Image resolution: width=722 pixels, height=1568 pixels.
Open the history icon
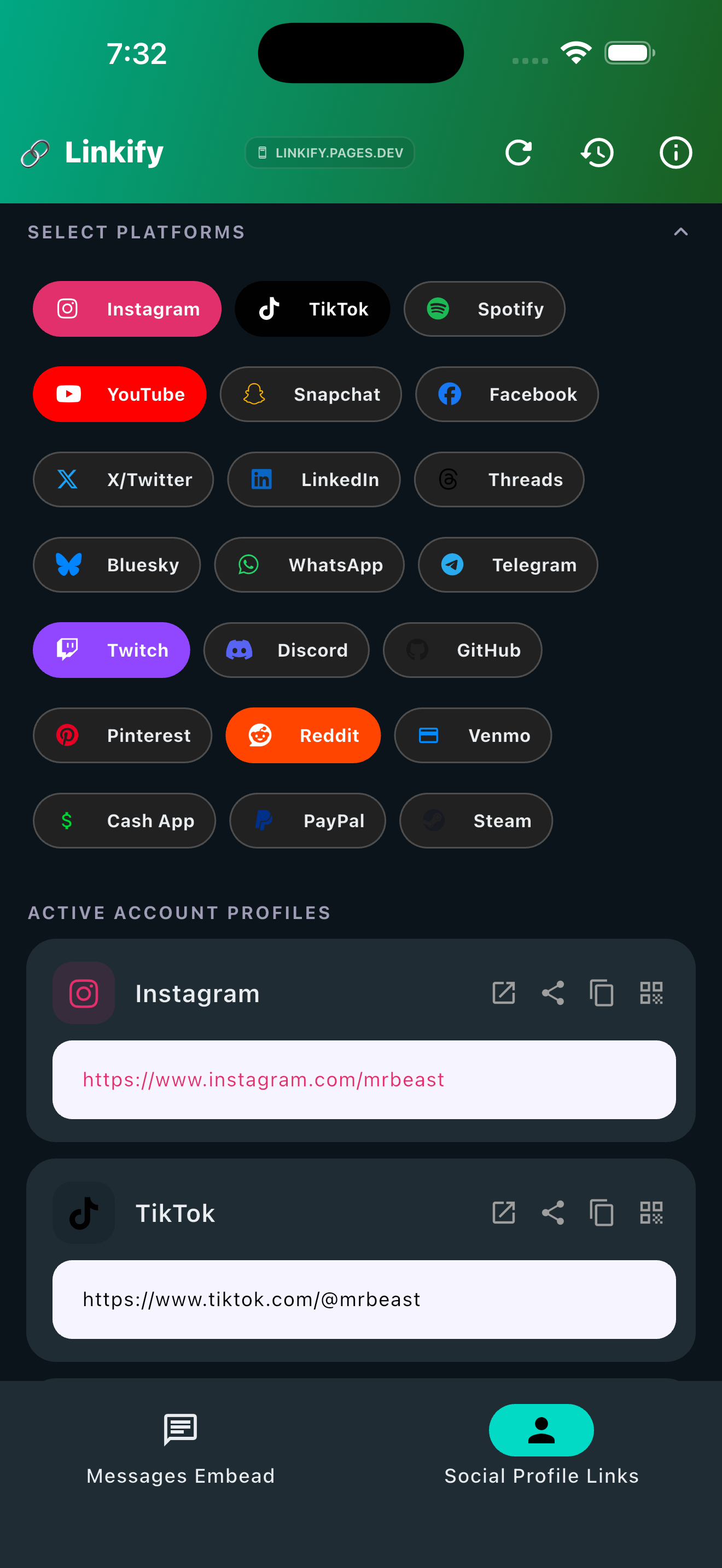tap(597, 152)
